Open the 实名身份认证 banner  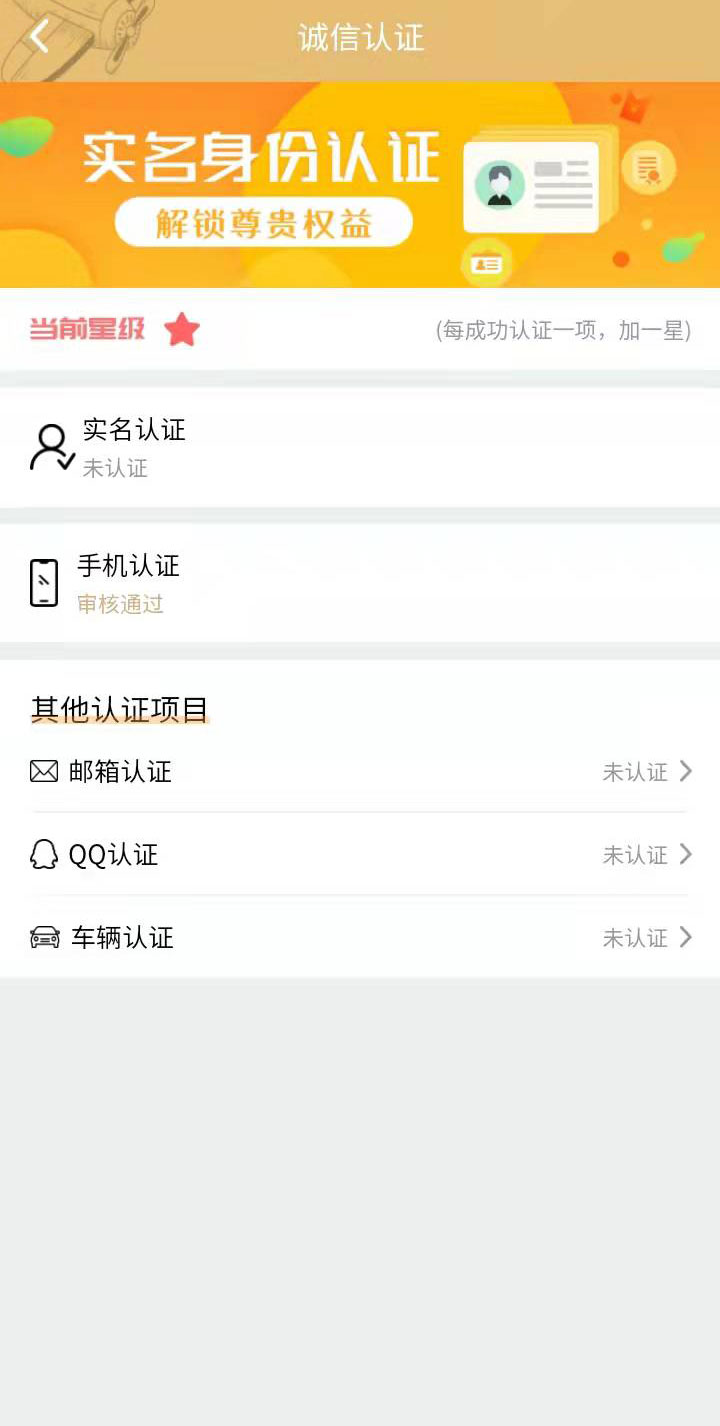[x=360, y=185]
